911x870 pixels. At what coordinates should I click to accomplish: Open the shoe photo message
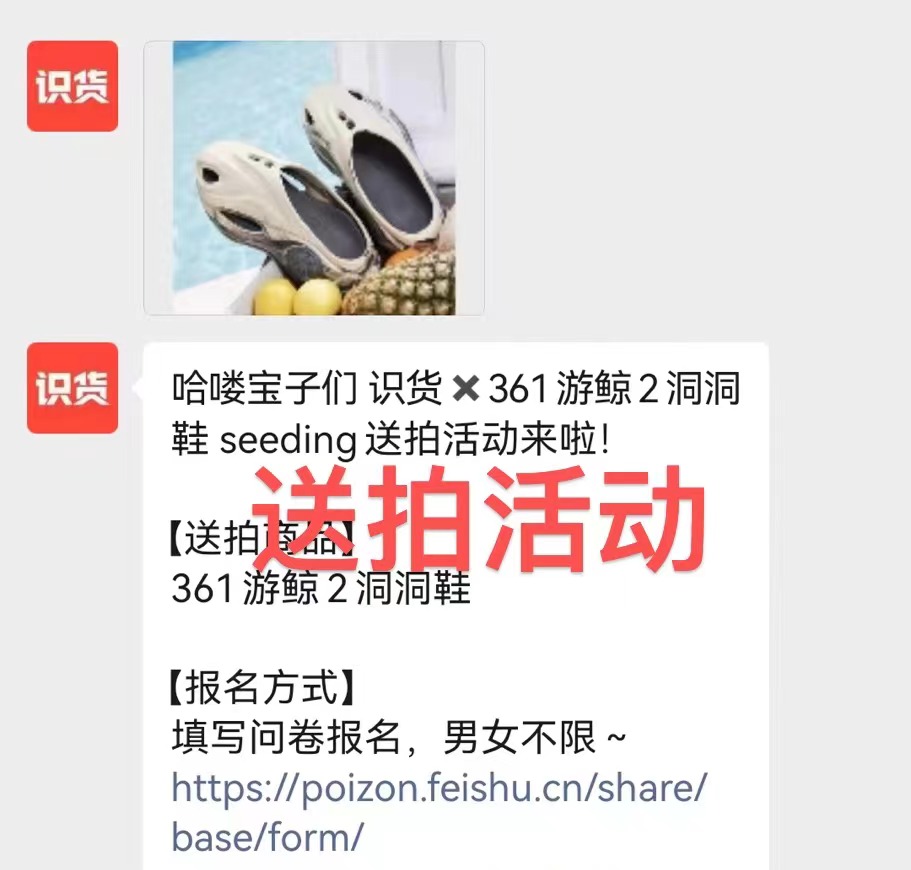(x=314, y=178)
